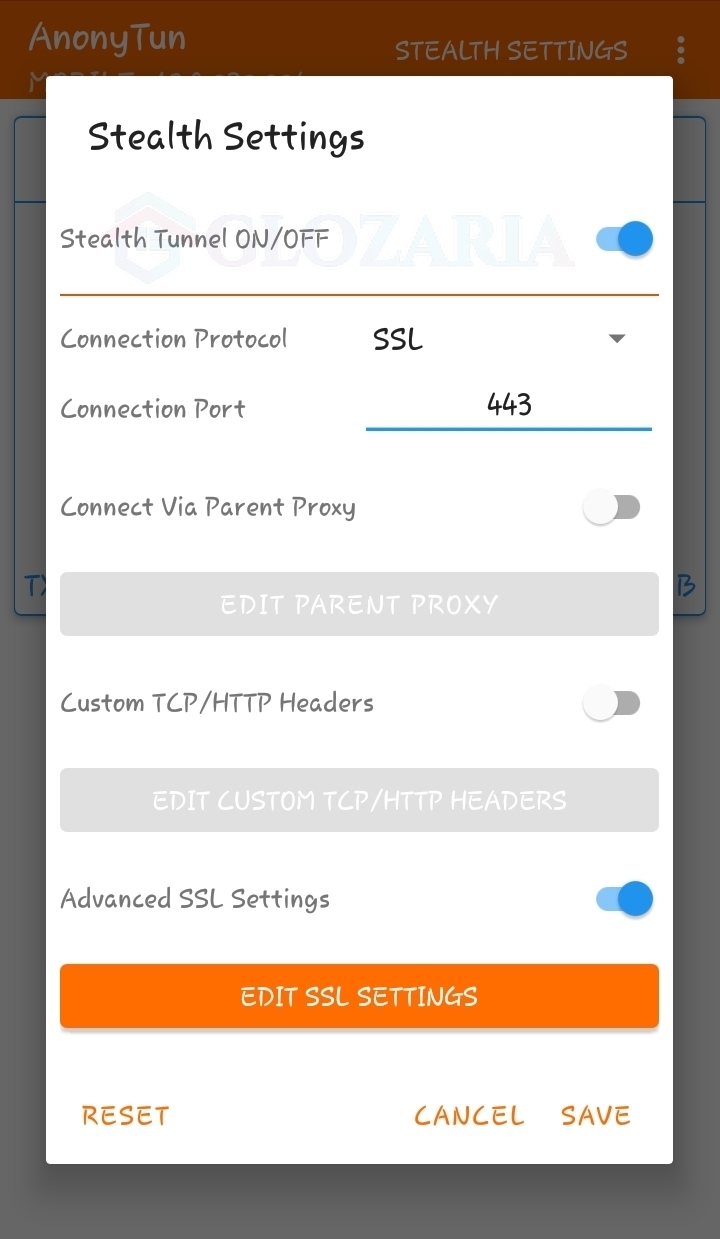The image size is (720, 1239).
Task: Enable Custom TCP/HTTP Headers
Action: pos(611,704)
